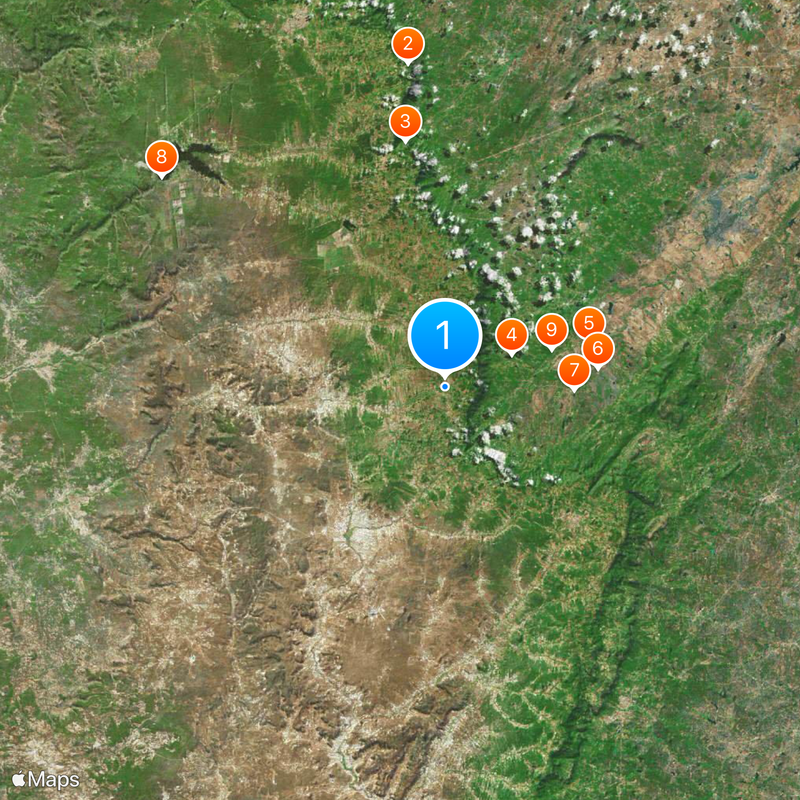View the orange map pin numbered 9

point(551,329)
